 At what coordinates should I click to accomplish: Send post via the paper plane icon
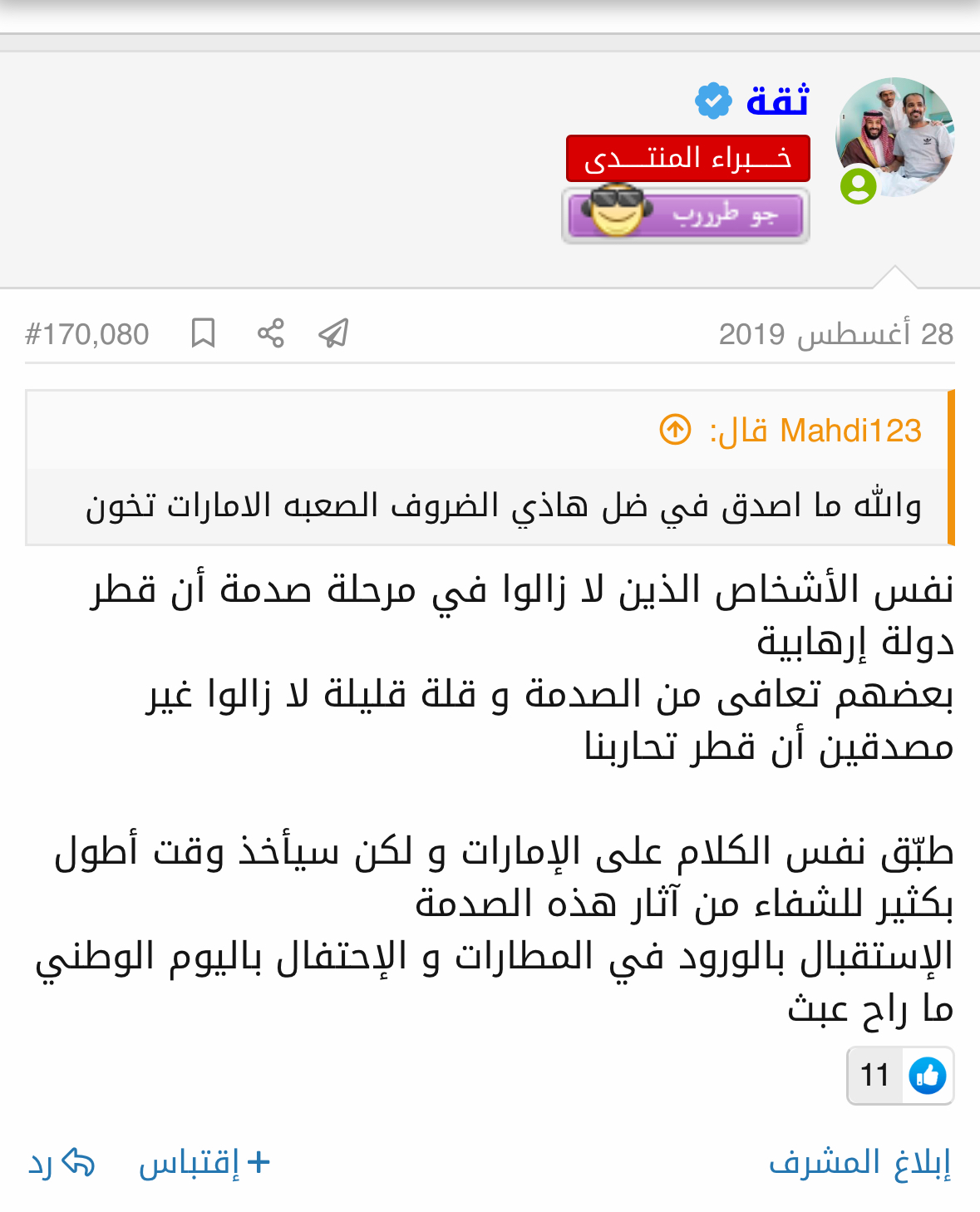[x=333, y=333]
